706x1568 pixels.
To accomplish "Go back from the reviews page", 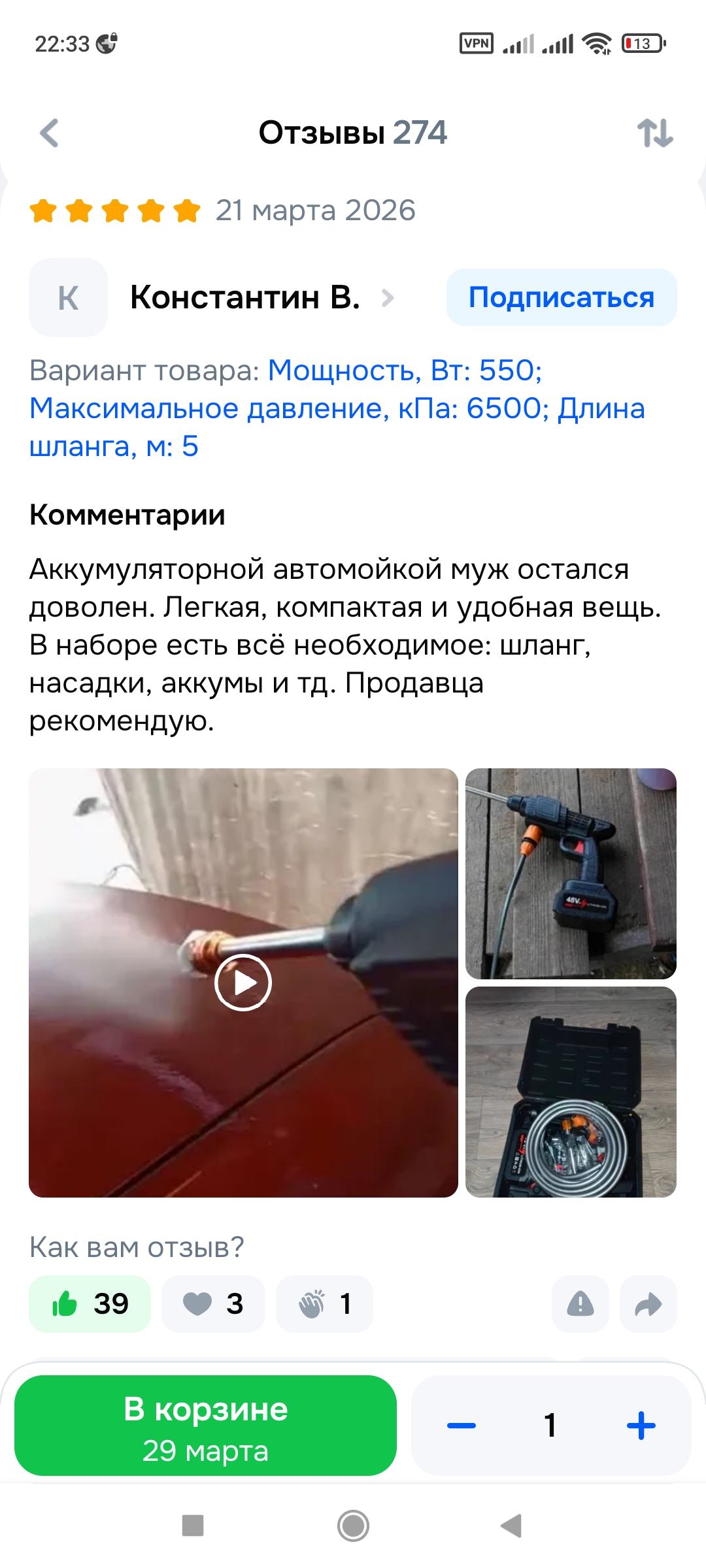I will point(50,133).
